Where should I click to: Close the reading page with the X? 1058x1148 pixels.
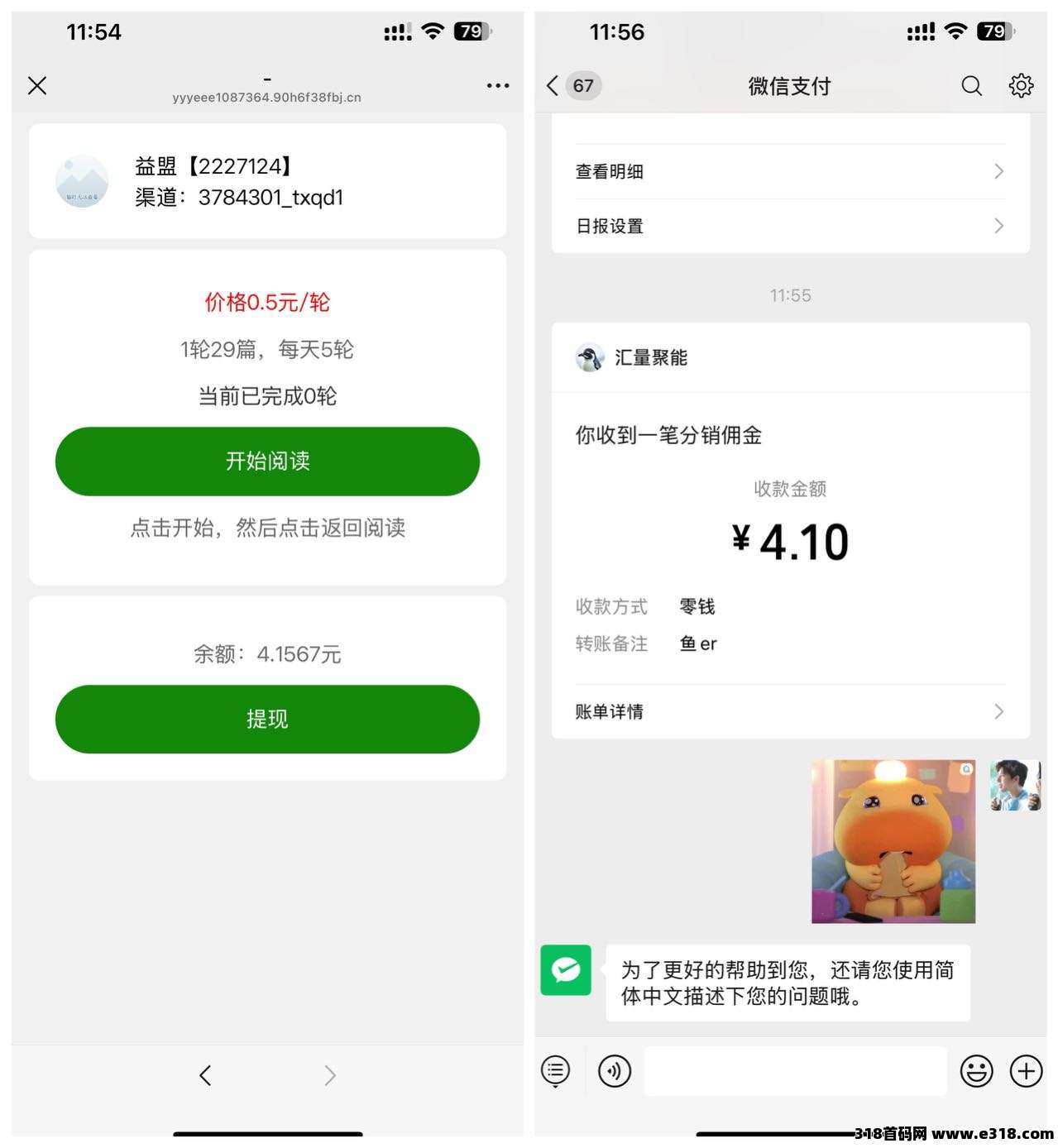click(x=36, y=85)
